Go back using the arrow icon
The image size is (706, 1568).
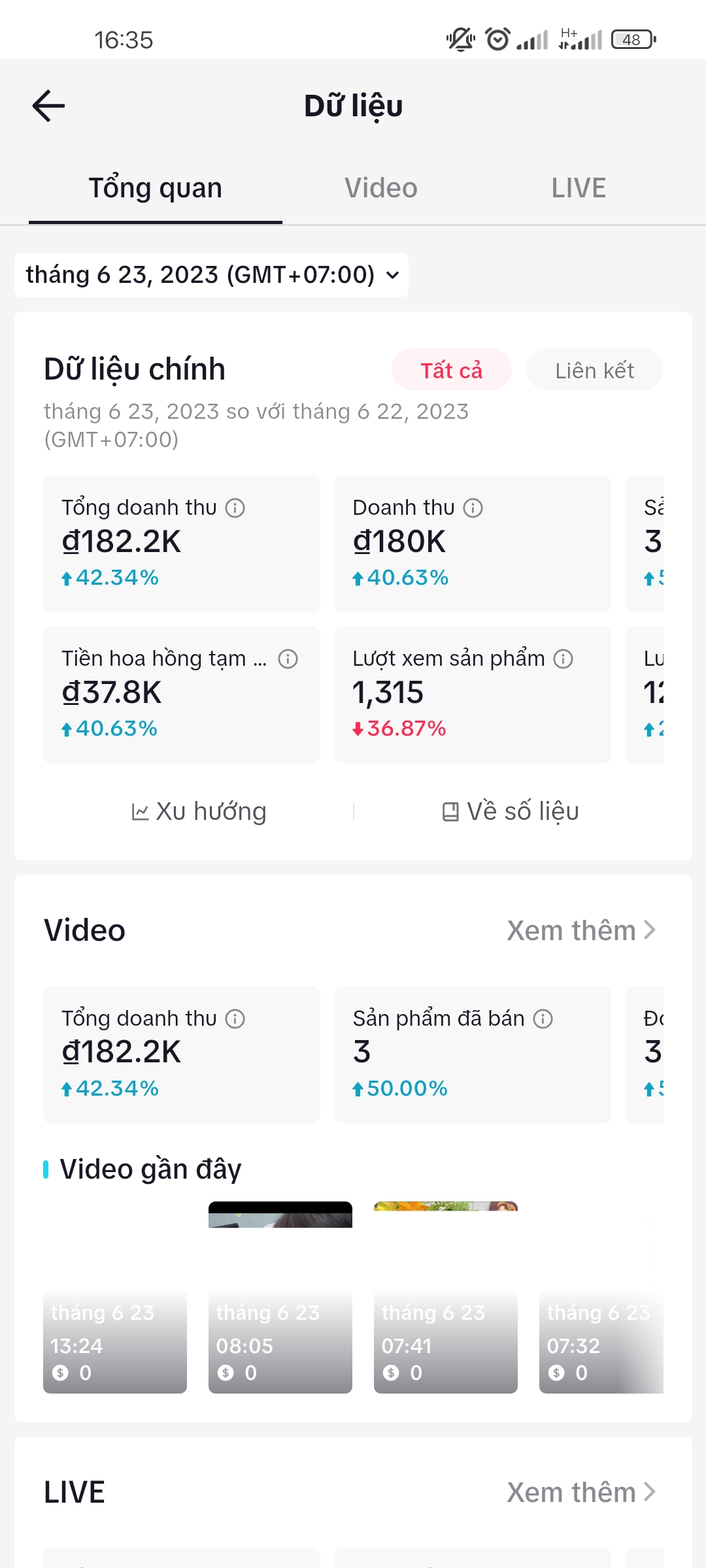49,106
